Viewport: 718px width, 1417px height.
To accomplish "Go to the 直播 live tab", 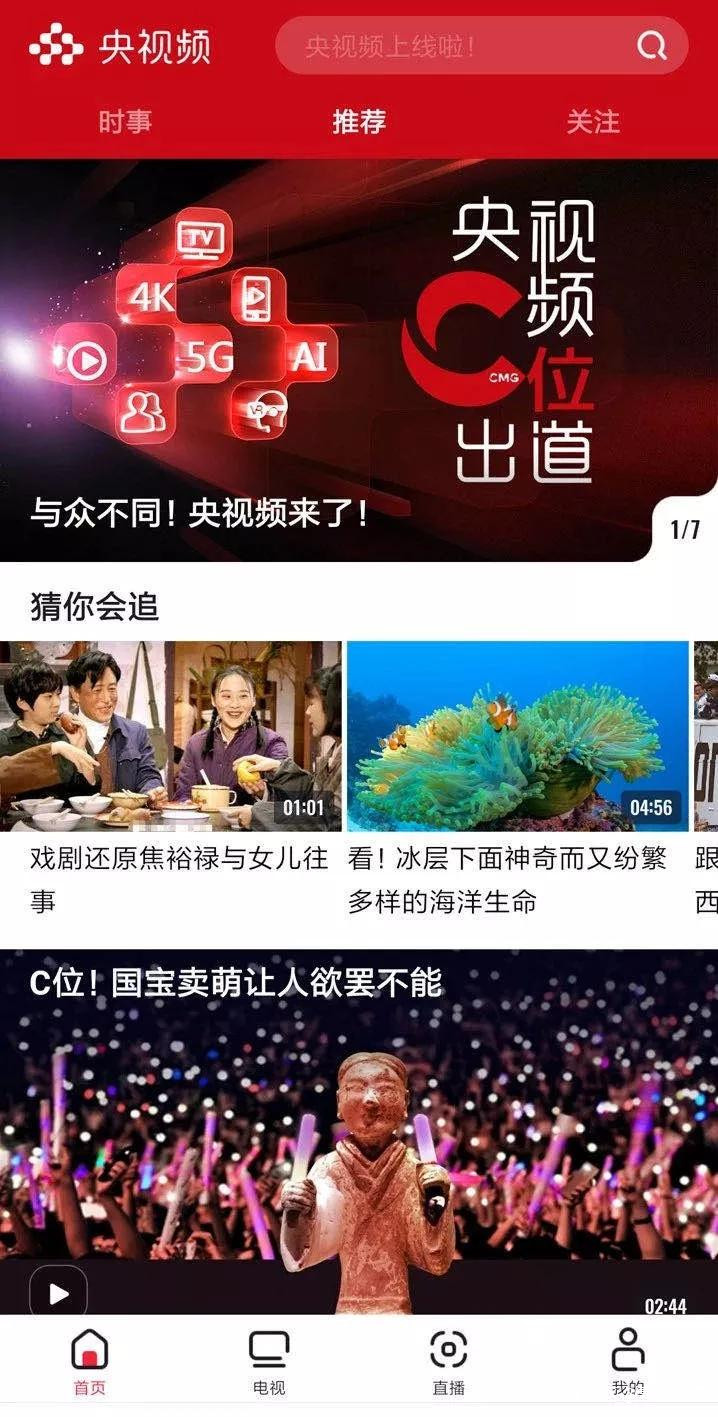I will (x=448, y=1361).
